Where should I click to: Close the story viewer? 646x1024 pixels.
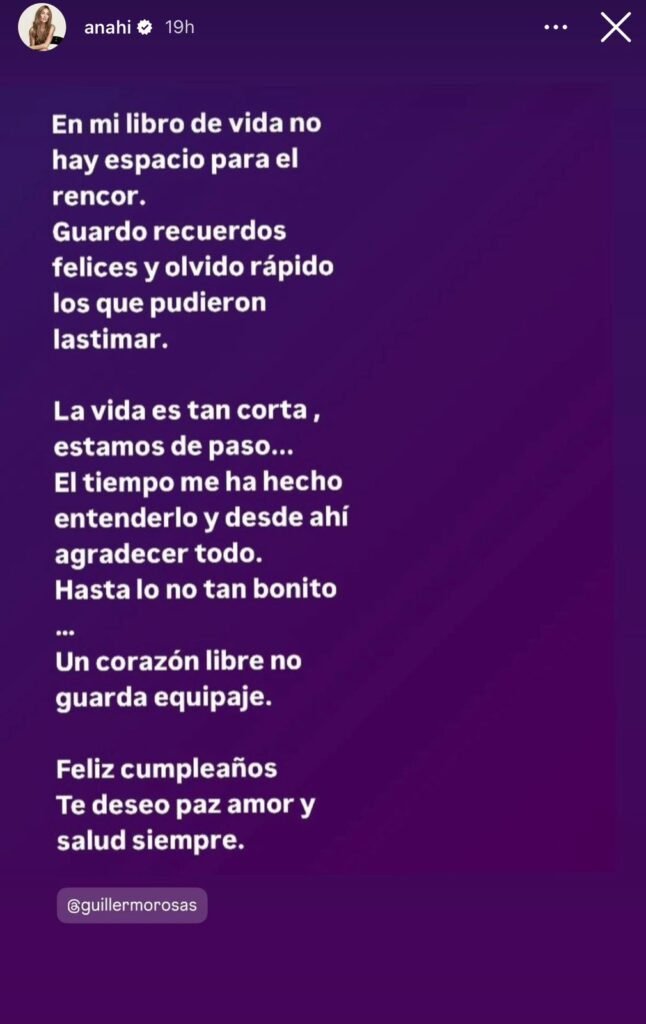pos(615,27)
